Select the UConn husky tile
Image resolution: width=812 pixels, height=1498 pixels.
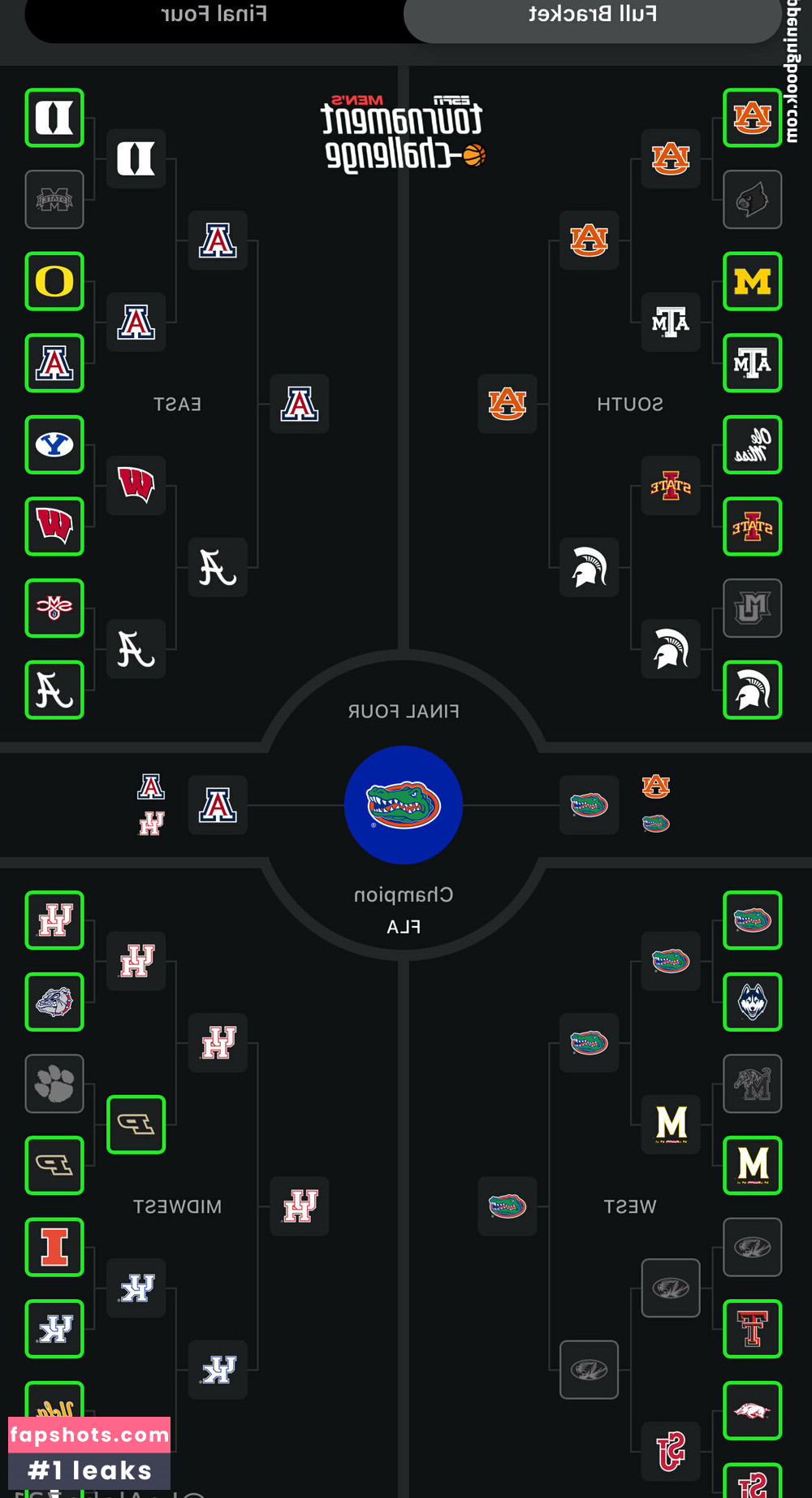(753, 1002)
